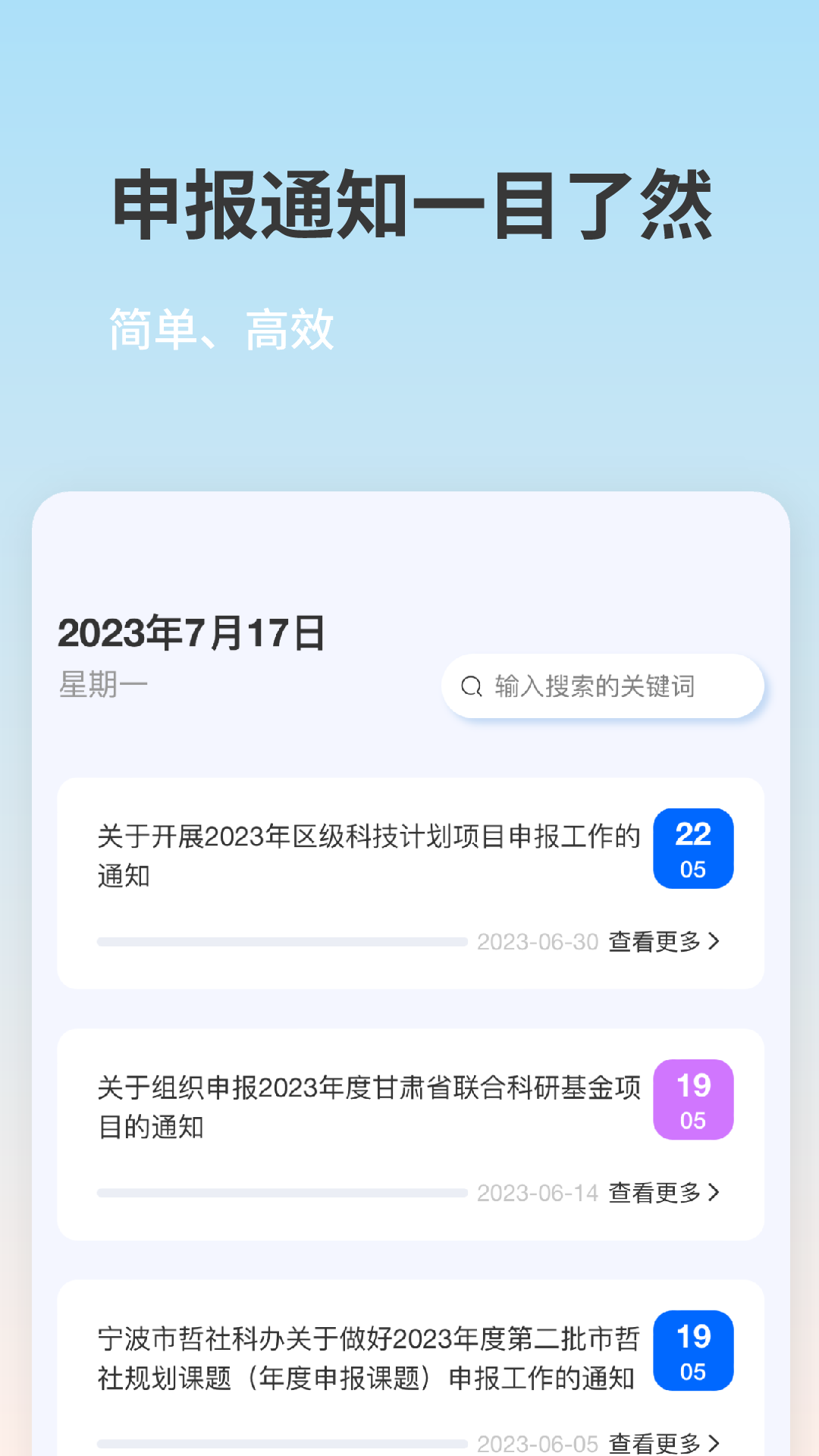
Task: Open 查看更多 on the 甘肃省联合科研基金 notice
Action: [x=657, y=1193]
